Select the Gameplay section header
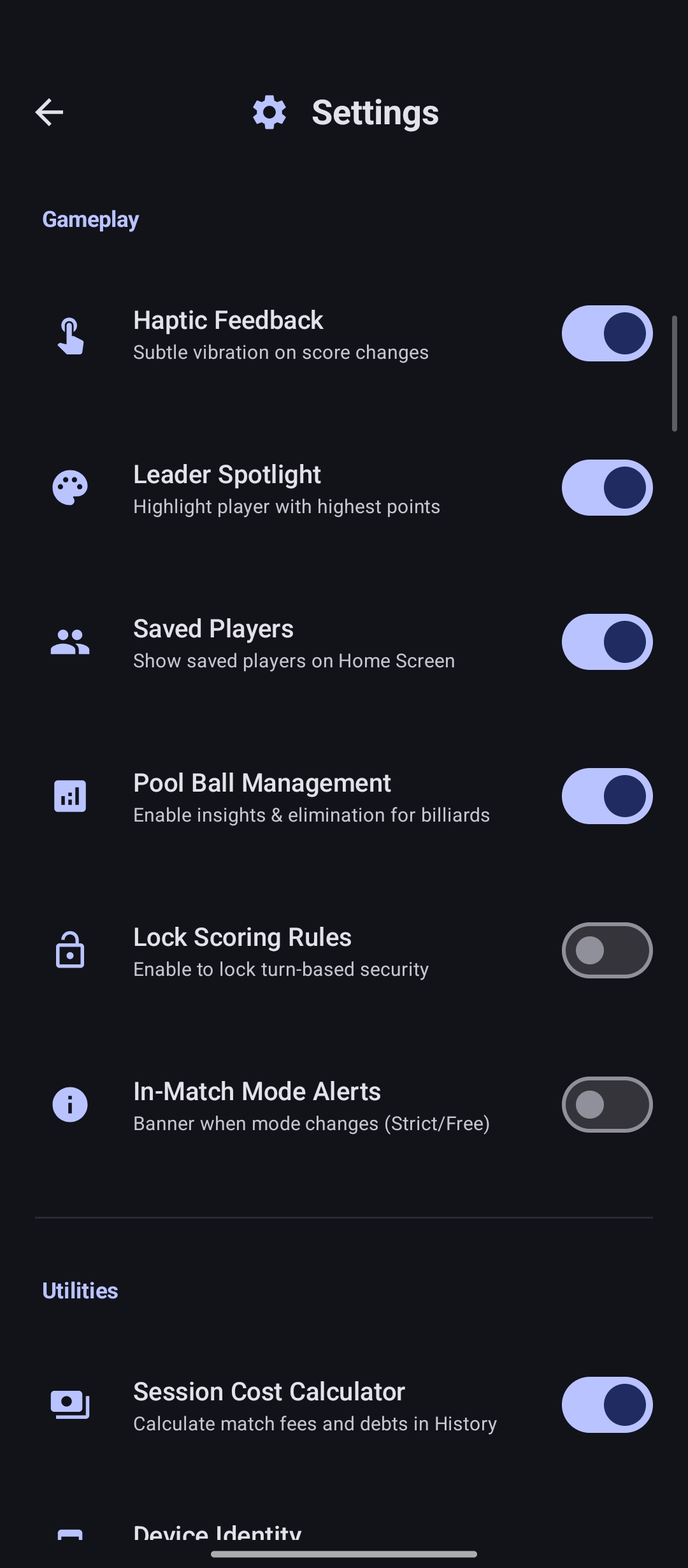The height and width of the screenshot is (1568, 688). (90, 219)
